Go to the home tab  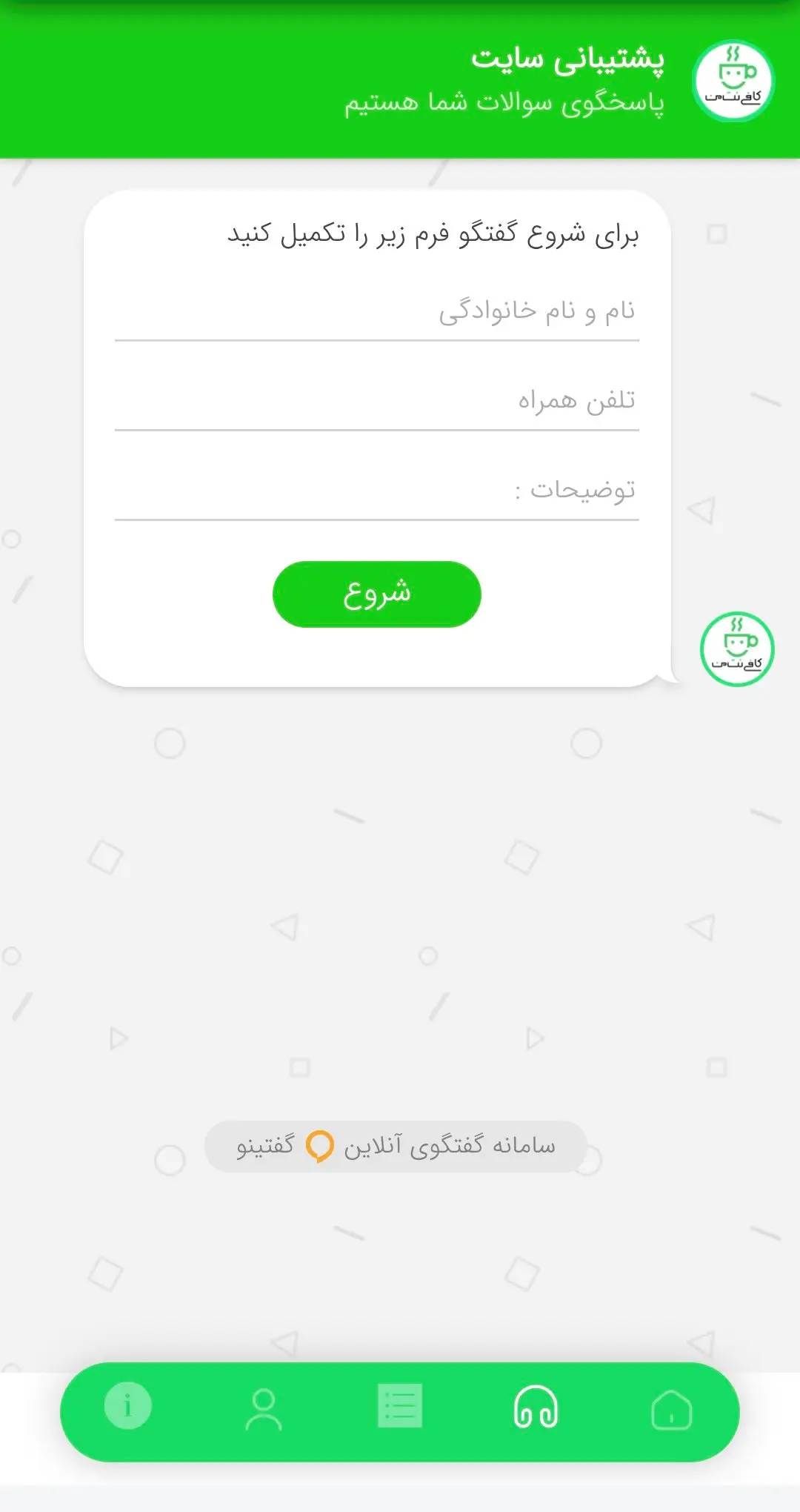(671, 1410)
